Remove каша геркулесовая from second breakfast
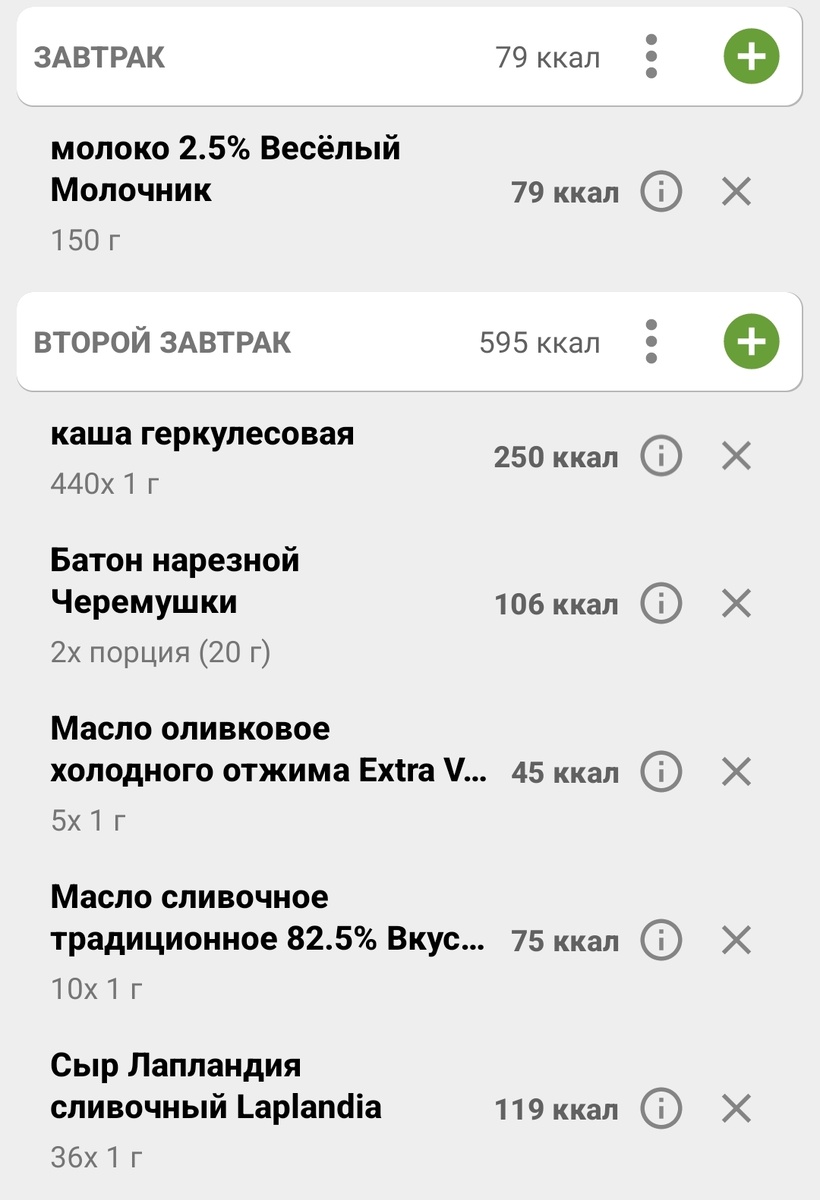This screenshot has height=1200, width=820. [x=736, y=456]
